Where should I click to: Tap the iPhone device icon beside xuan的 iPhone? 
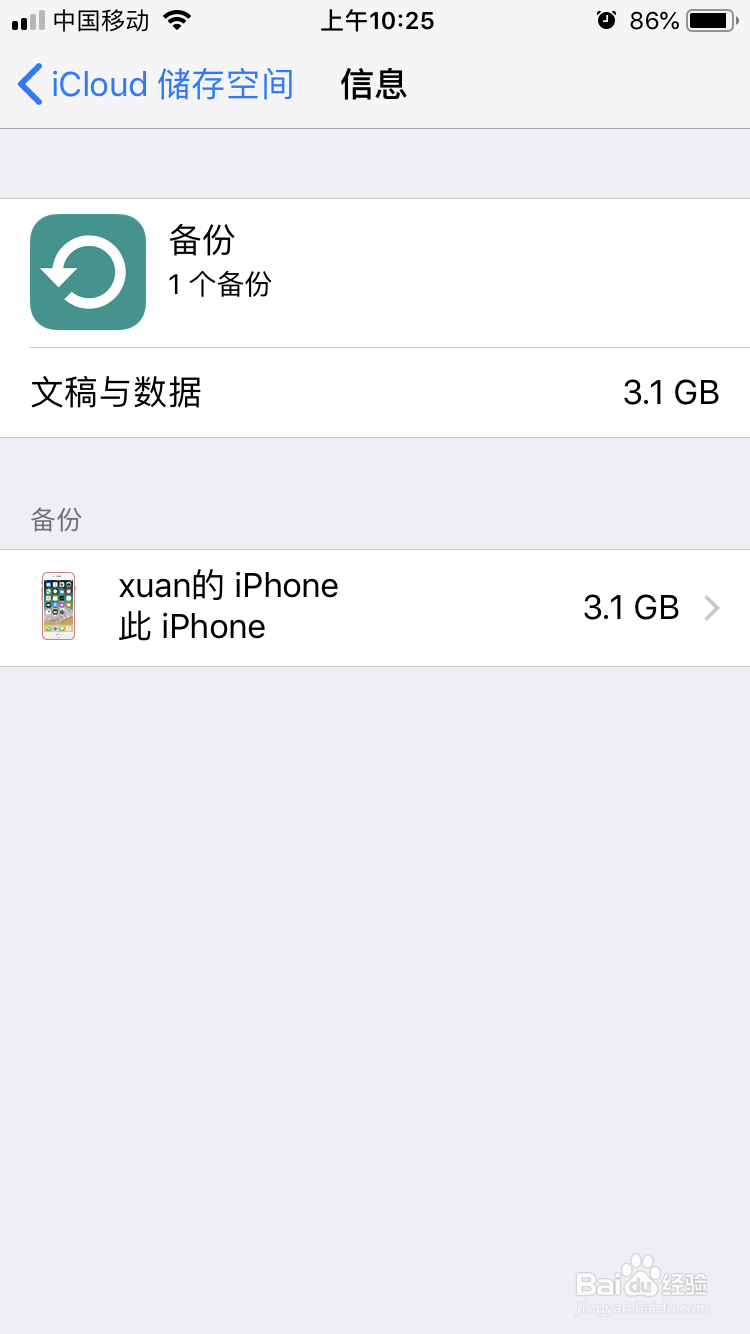(x=58, y=607)
